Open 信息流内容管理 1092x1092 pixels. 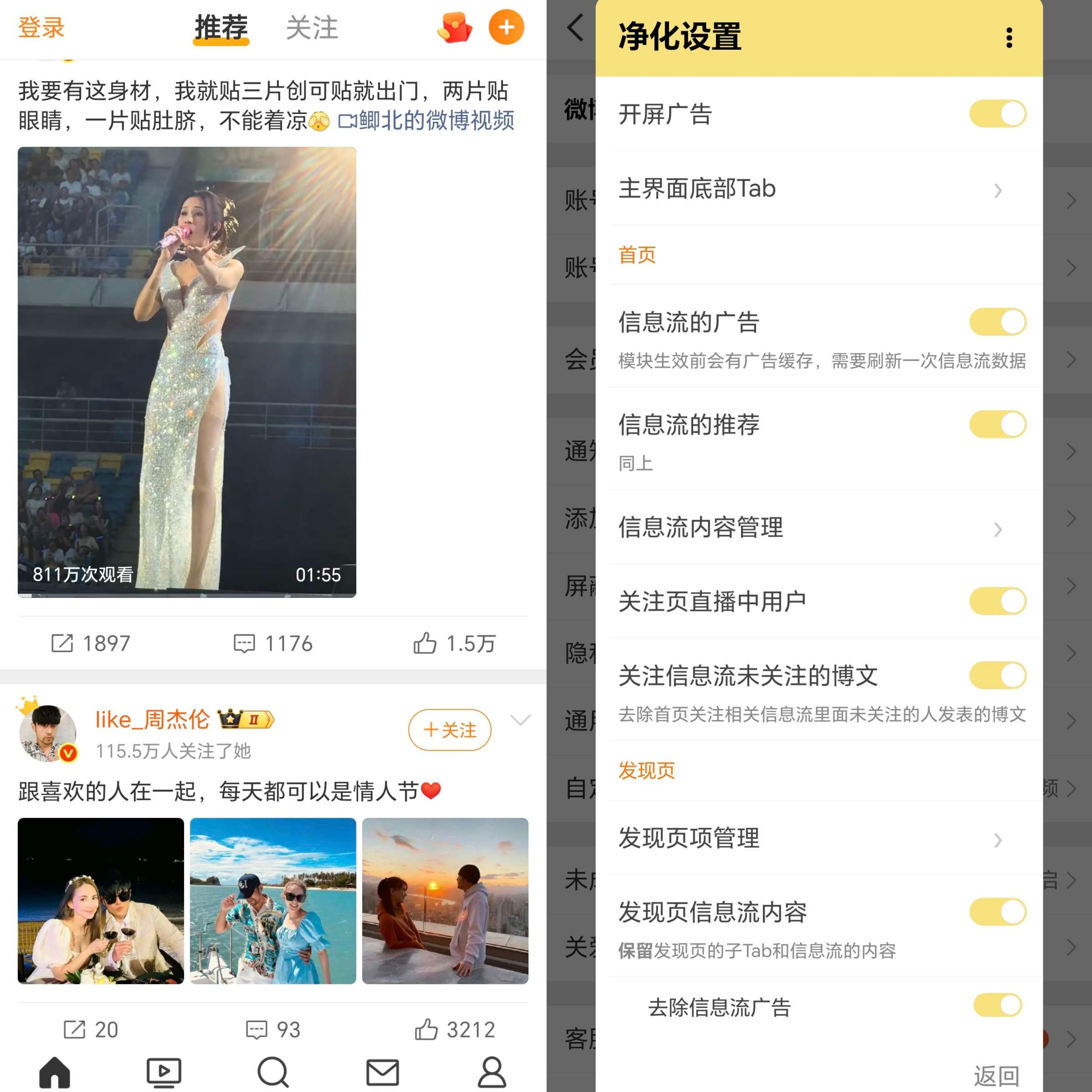click(820, 527)
